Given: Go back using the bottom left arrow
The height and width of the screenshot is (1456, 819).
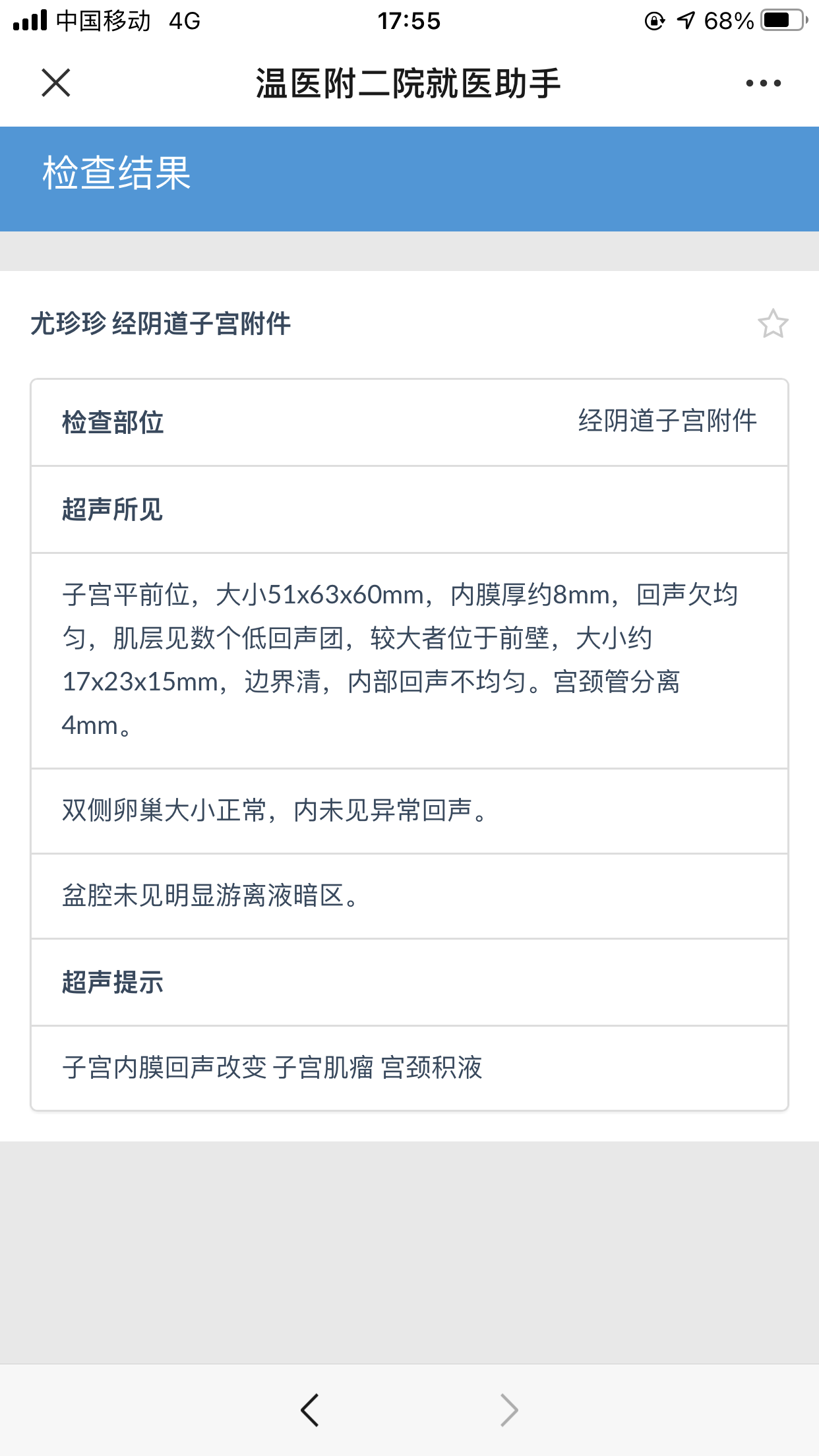Looking at the screenshot, I should pos(309,1410).
